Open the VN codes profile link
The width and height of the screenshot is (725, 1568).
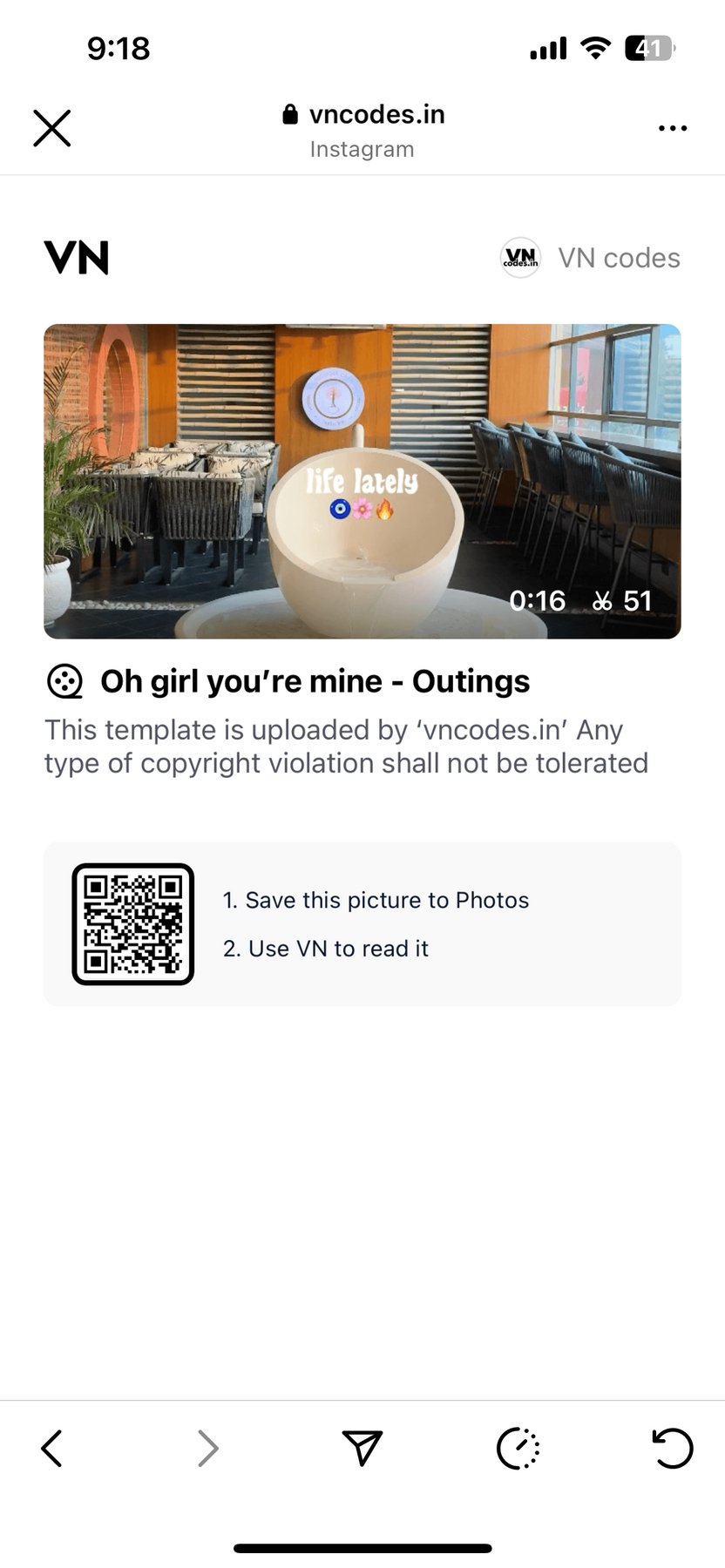coord(591,258)
